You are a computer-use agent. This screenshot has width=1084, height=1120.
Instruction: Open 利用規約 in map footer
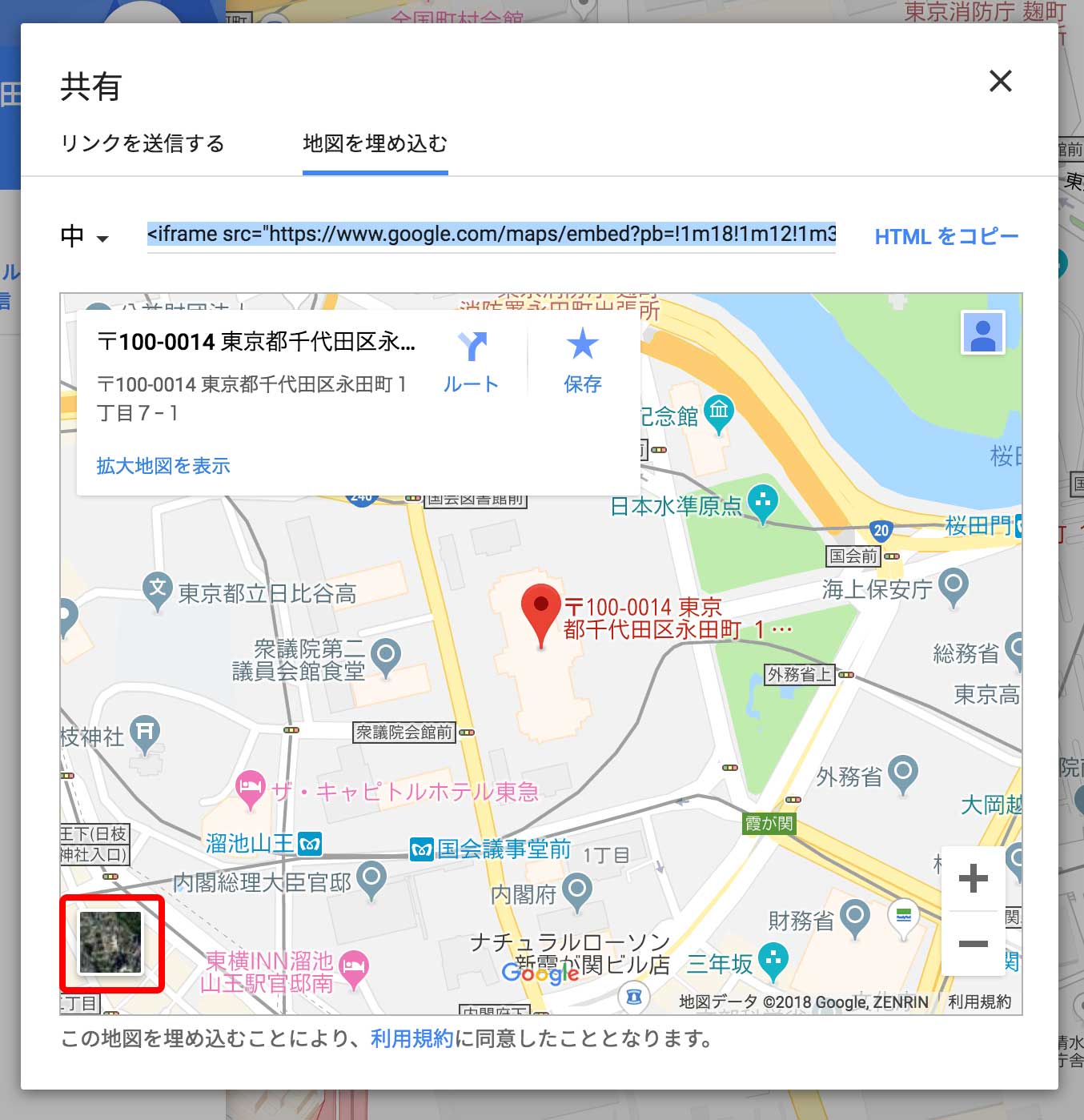[979, 1002]
